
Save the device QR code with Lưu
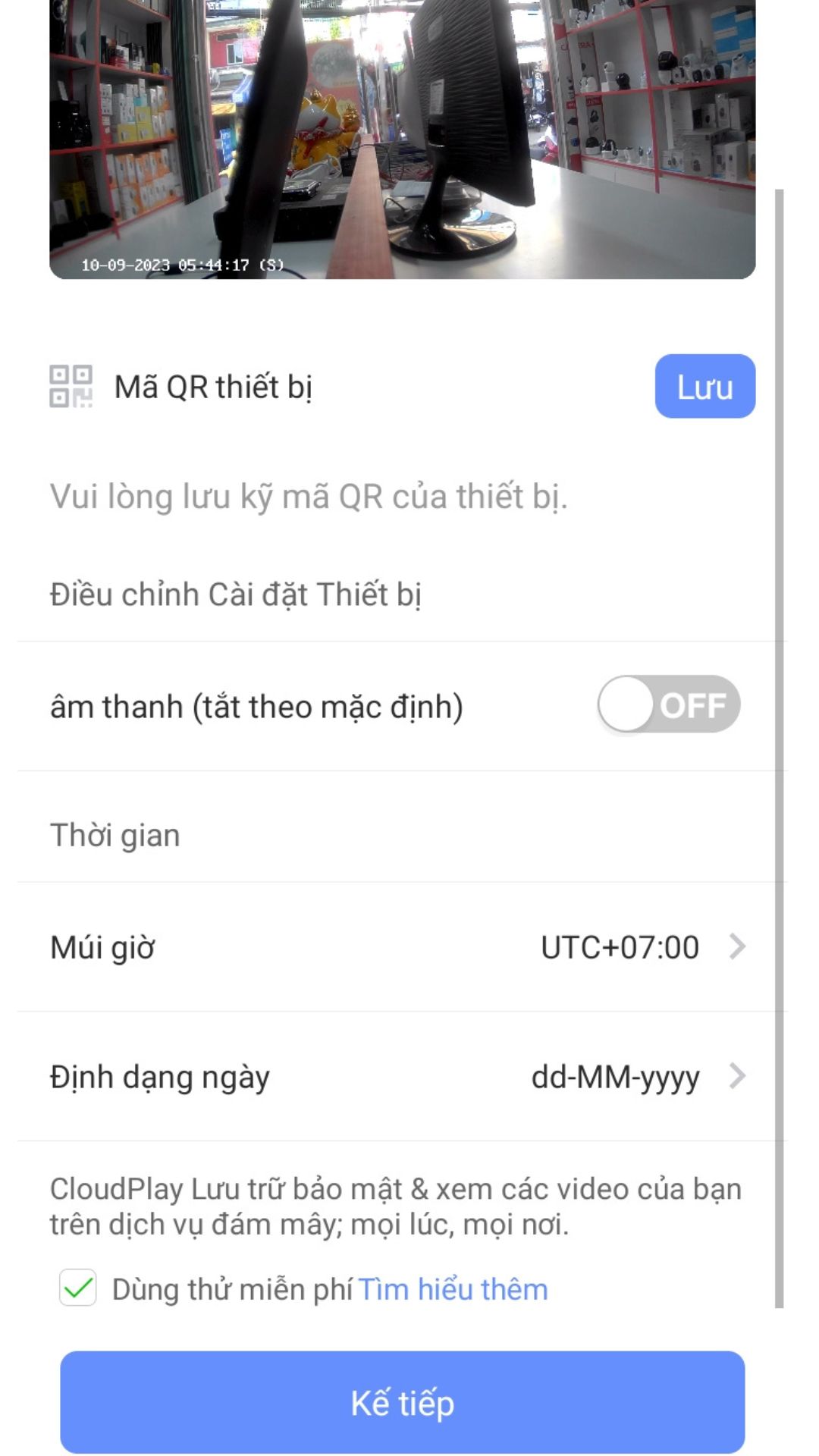(704, 386)
